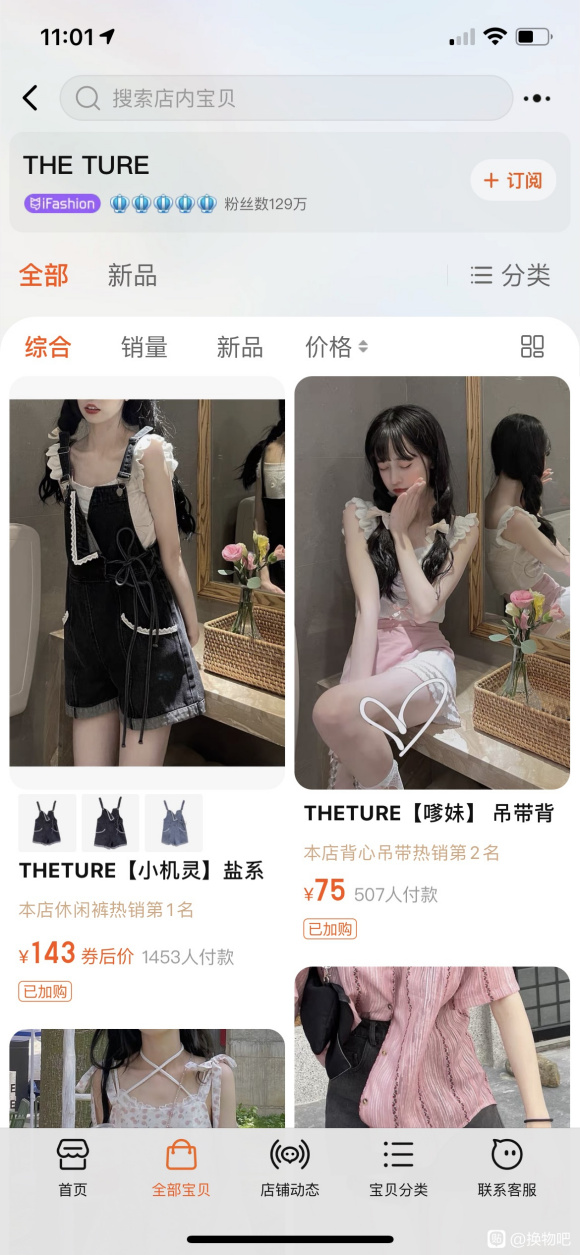Image resolution: width=580 pixels, height=1255 pixels.
Task: Open the three-dot more menu
Action: 537,98
